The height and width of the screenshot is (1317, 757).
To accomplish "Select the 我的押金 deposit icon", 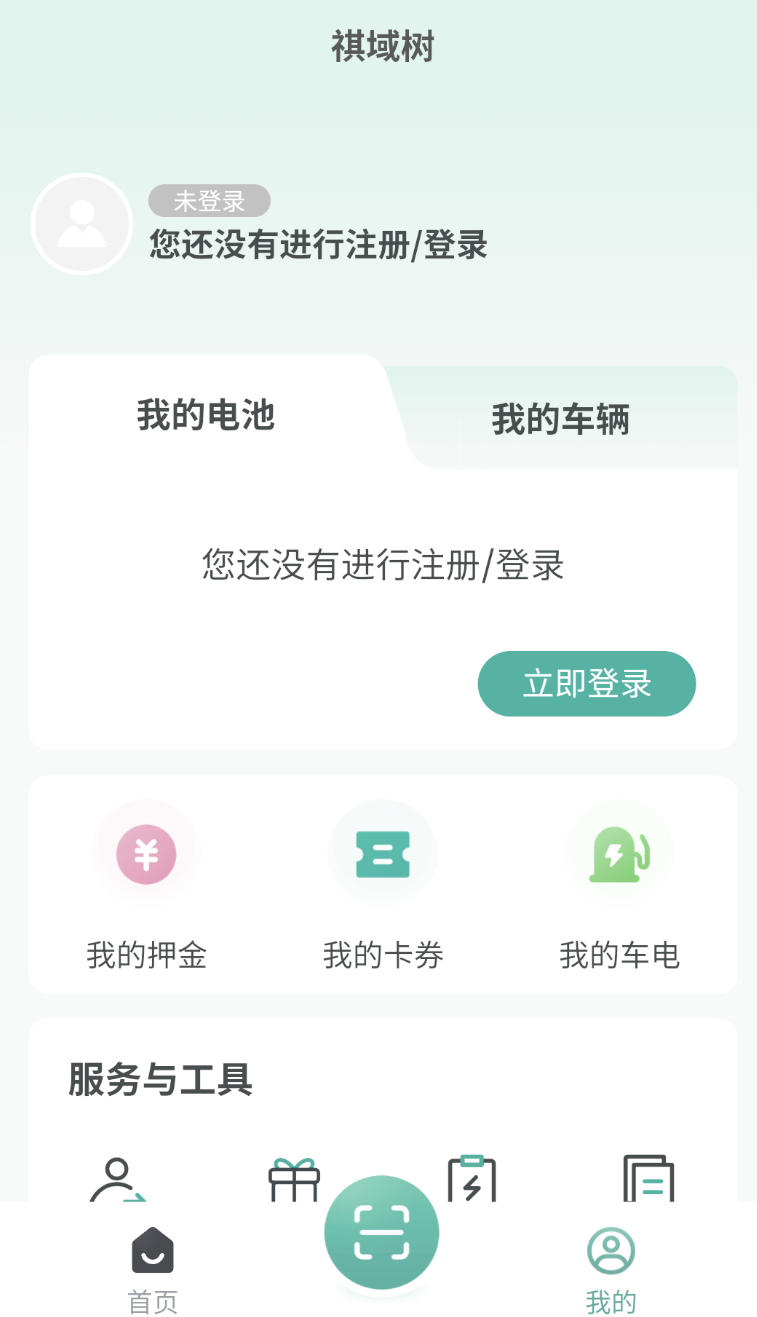I will pyautogui.click(x=146, y=853).
